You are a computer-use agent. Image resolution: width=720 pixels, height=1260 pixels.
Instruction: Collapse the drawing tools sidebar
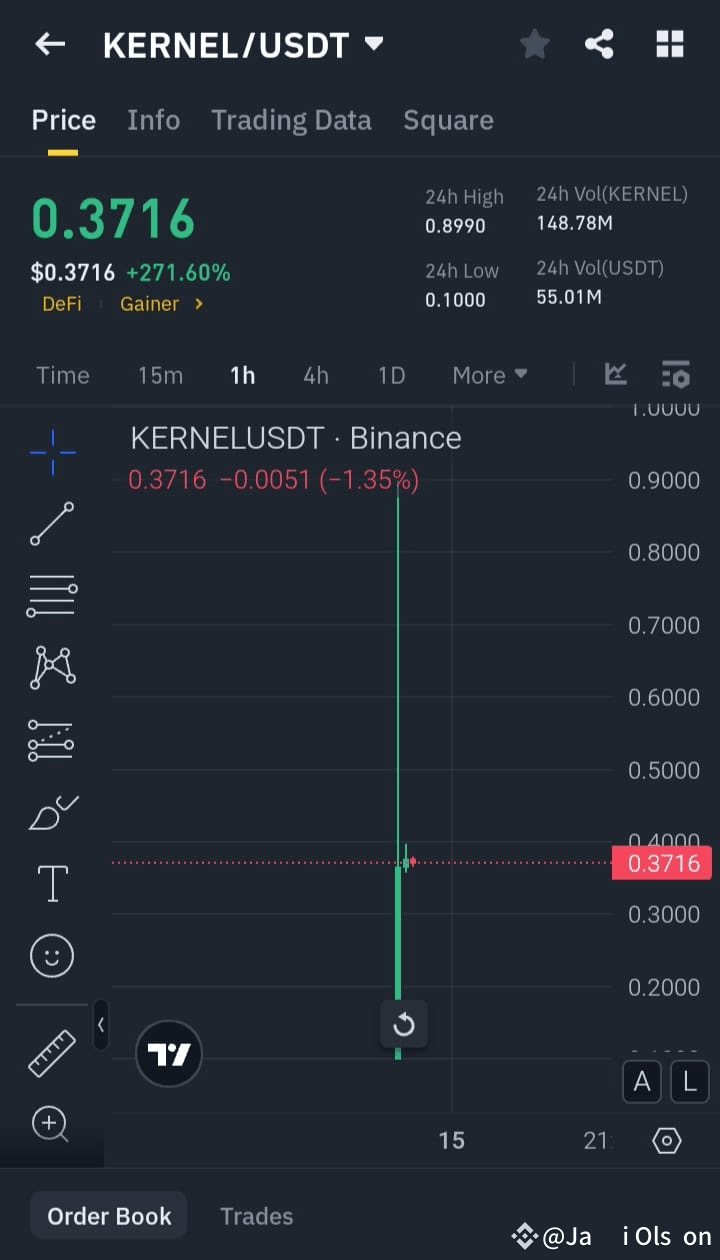(x=101, y=1025)
